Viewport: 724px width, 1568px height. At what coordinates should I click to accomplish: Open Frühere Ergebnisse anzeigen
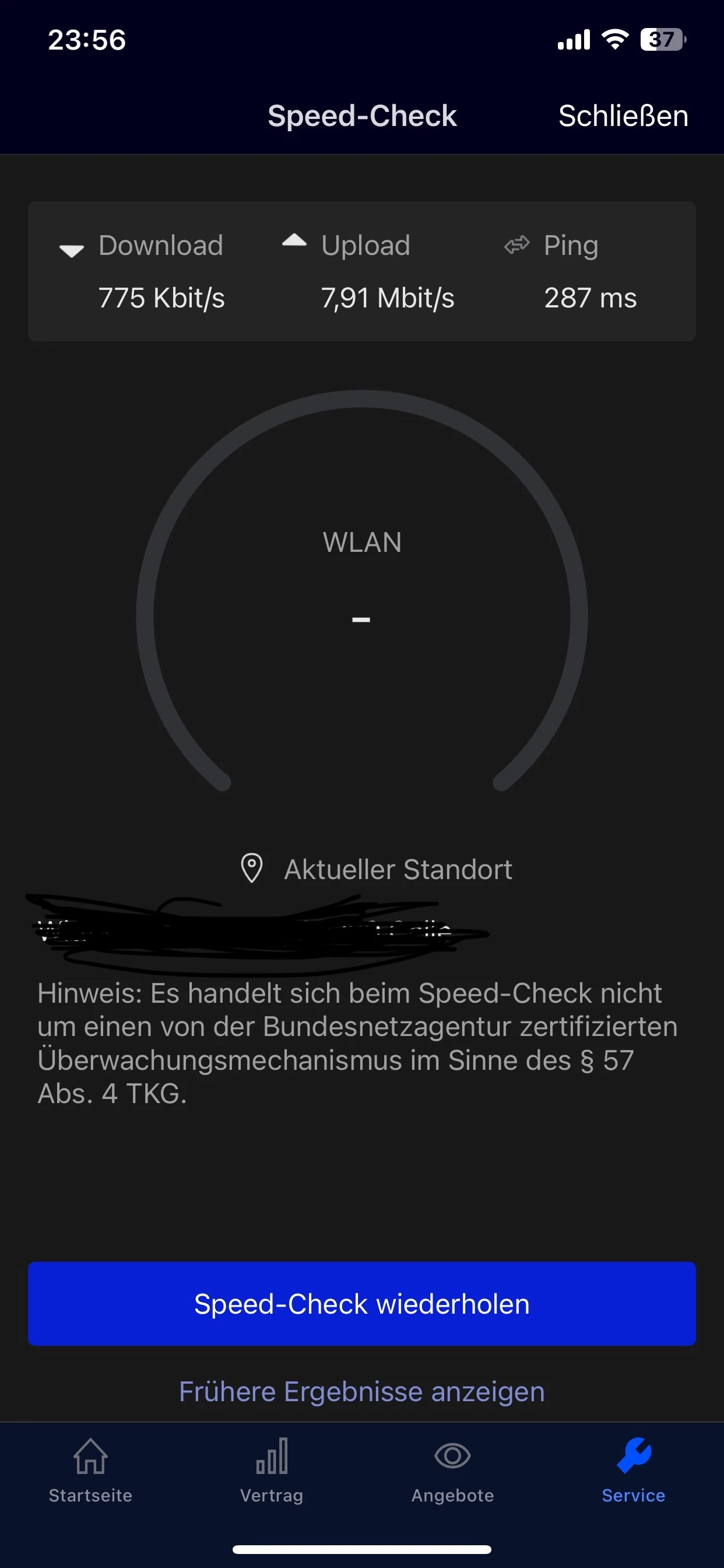click(361, 1391)
